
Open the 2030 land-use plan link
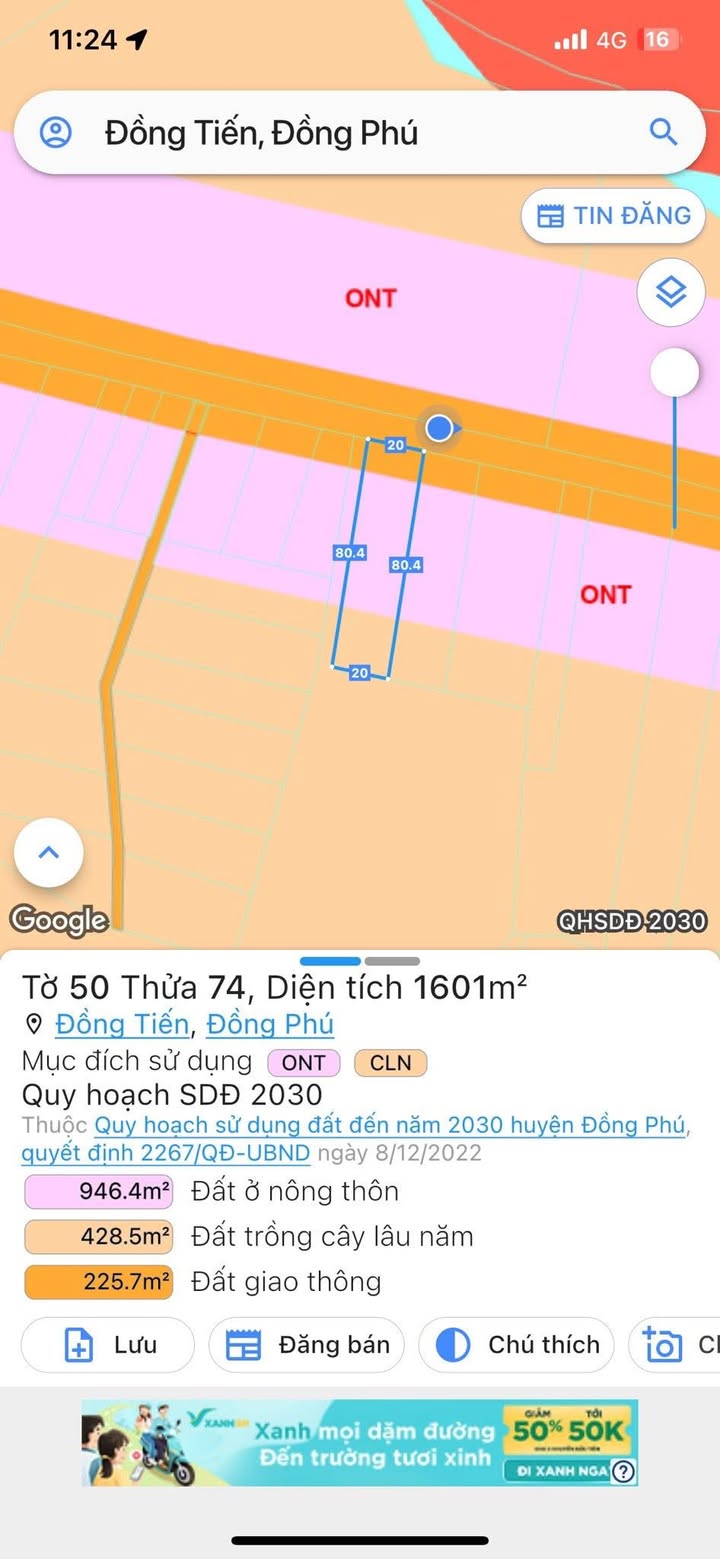point(390,1125)
